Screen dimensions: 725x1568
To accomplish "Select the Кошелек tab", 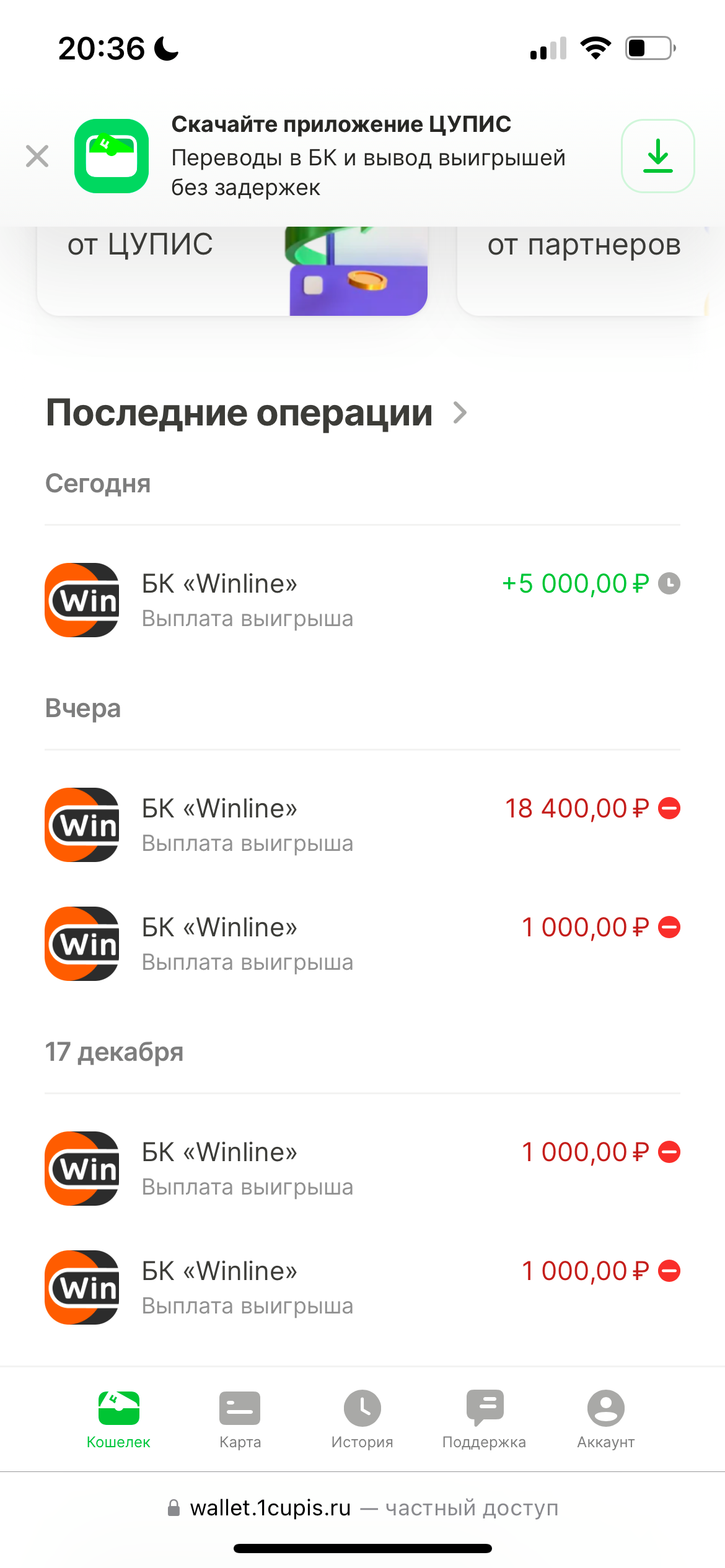I will (118, 1419).
